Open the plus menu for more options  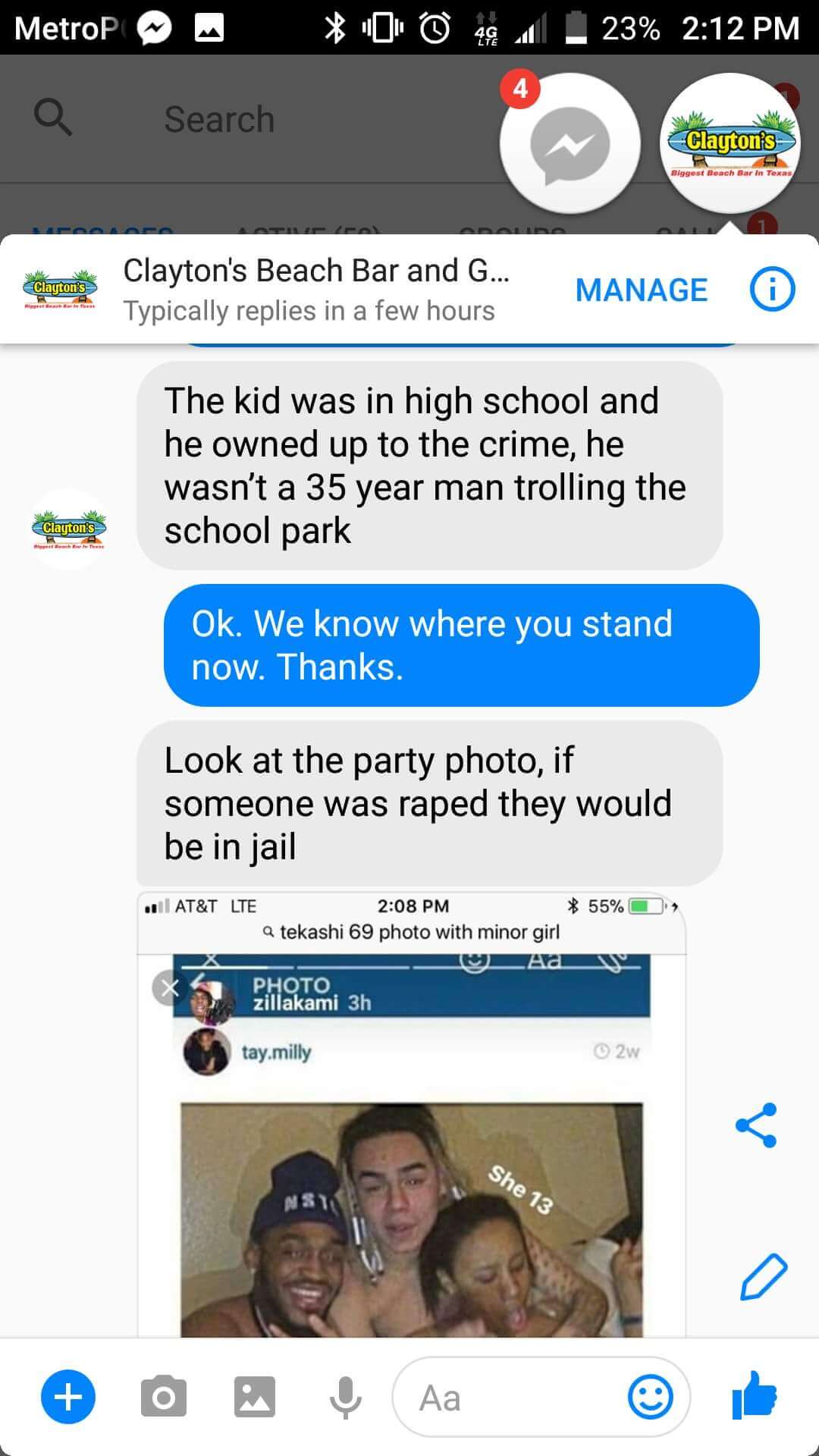68,1397
